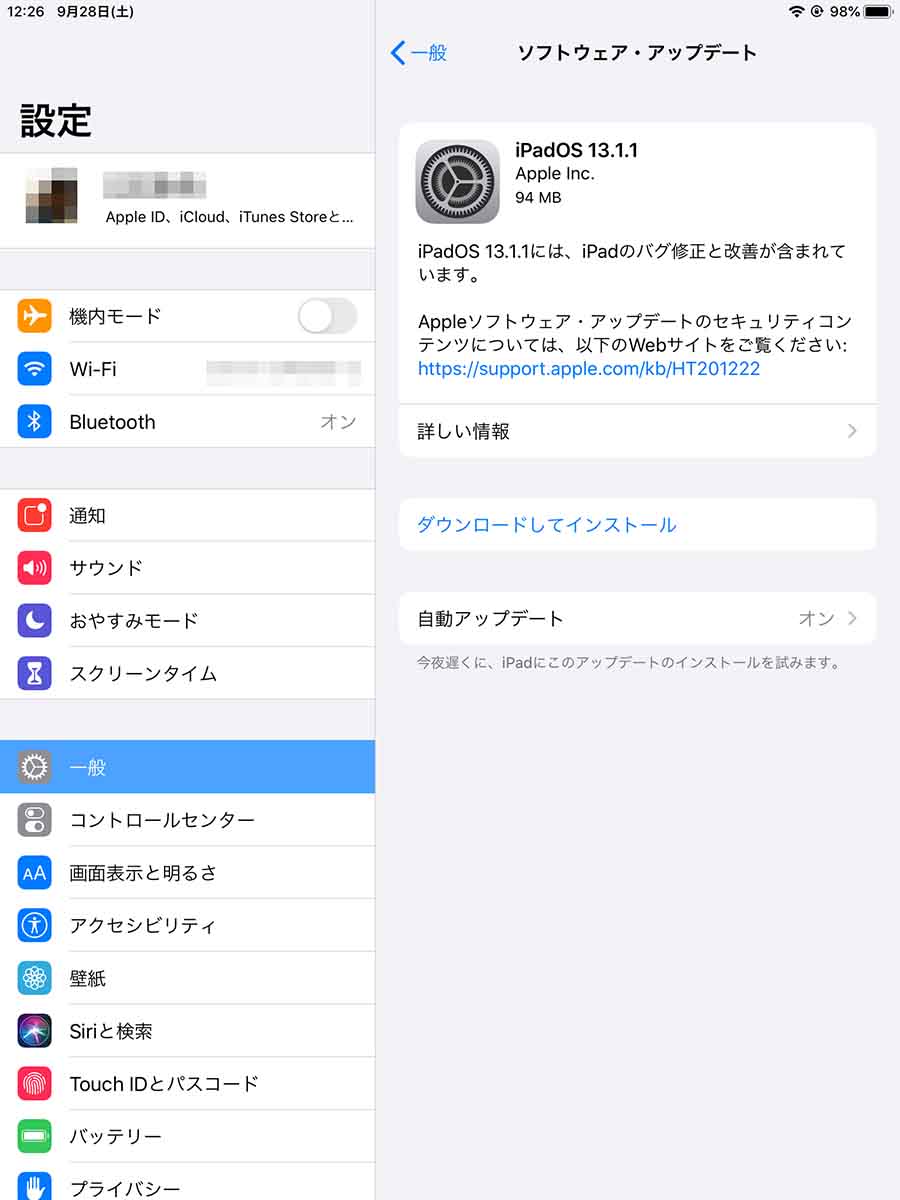The height and width of the screenshot is (1200, 900).
Task: Open 壁紙 settings
Action: pyautogui.click(x=187, y=978)
